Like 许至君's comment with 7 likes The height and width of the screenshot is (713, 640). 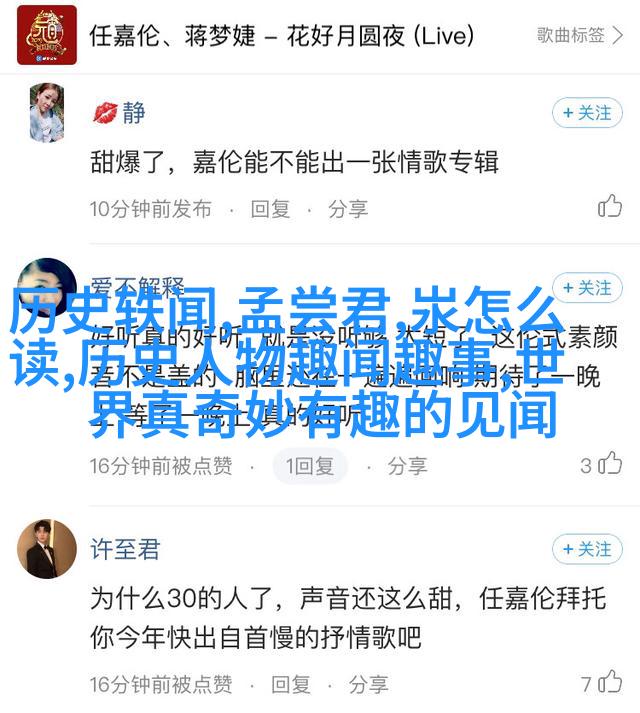tap(610, 684)
